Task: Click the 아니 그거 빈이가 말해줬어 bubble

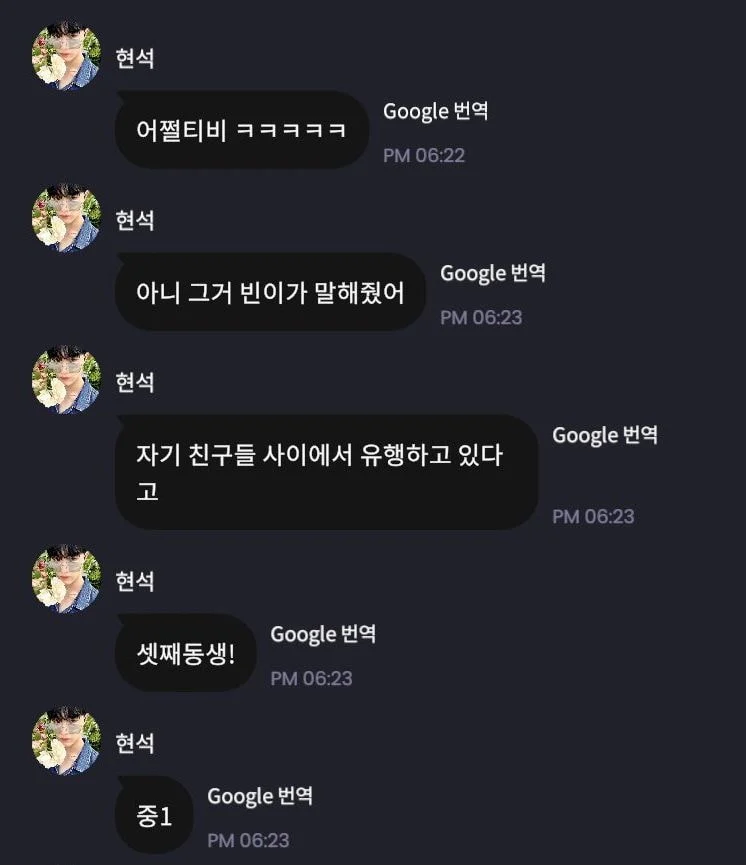Action: click(x=270, y=291)
